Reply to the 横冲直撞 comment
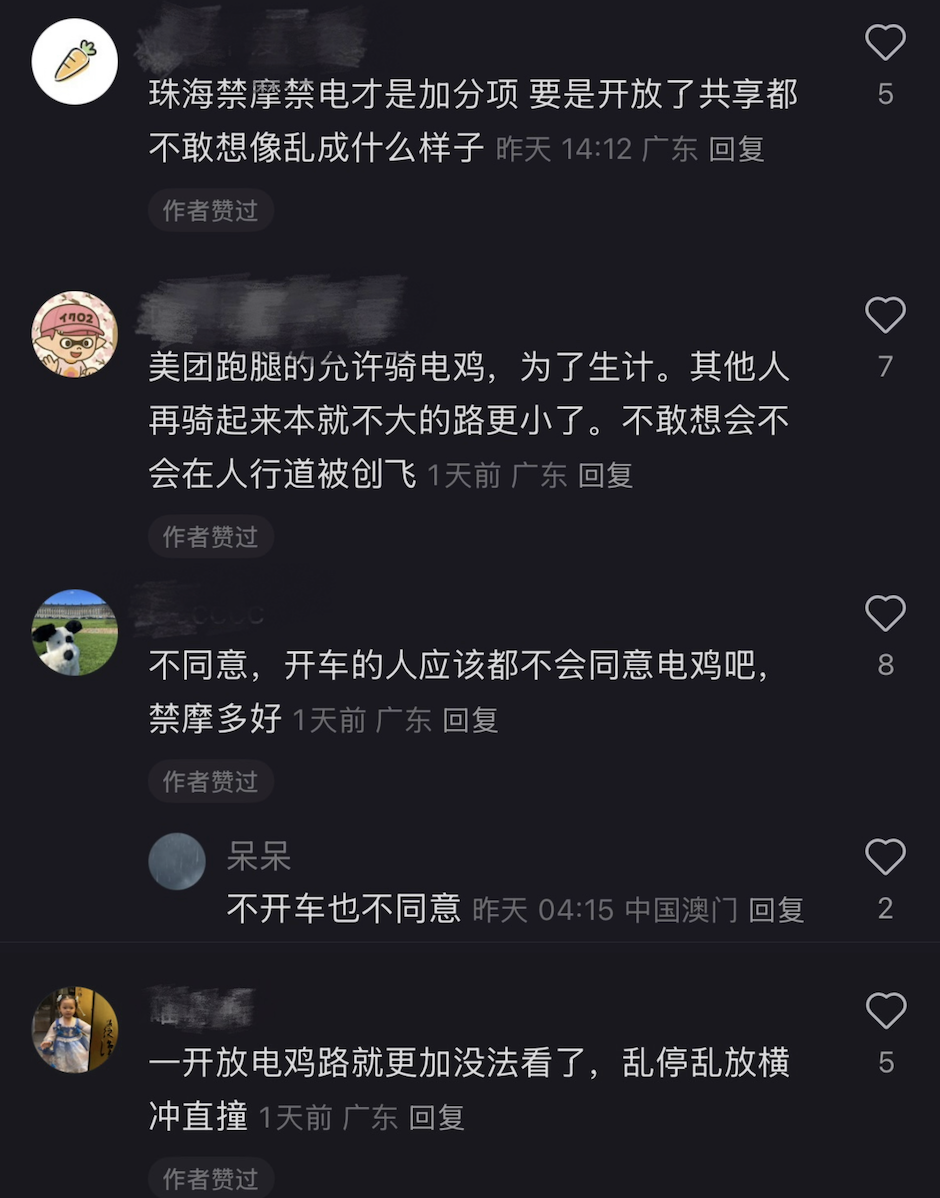Viewport: 940px width, 1198px height. point(437,1118)
